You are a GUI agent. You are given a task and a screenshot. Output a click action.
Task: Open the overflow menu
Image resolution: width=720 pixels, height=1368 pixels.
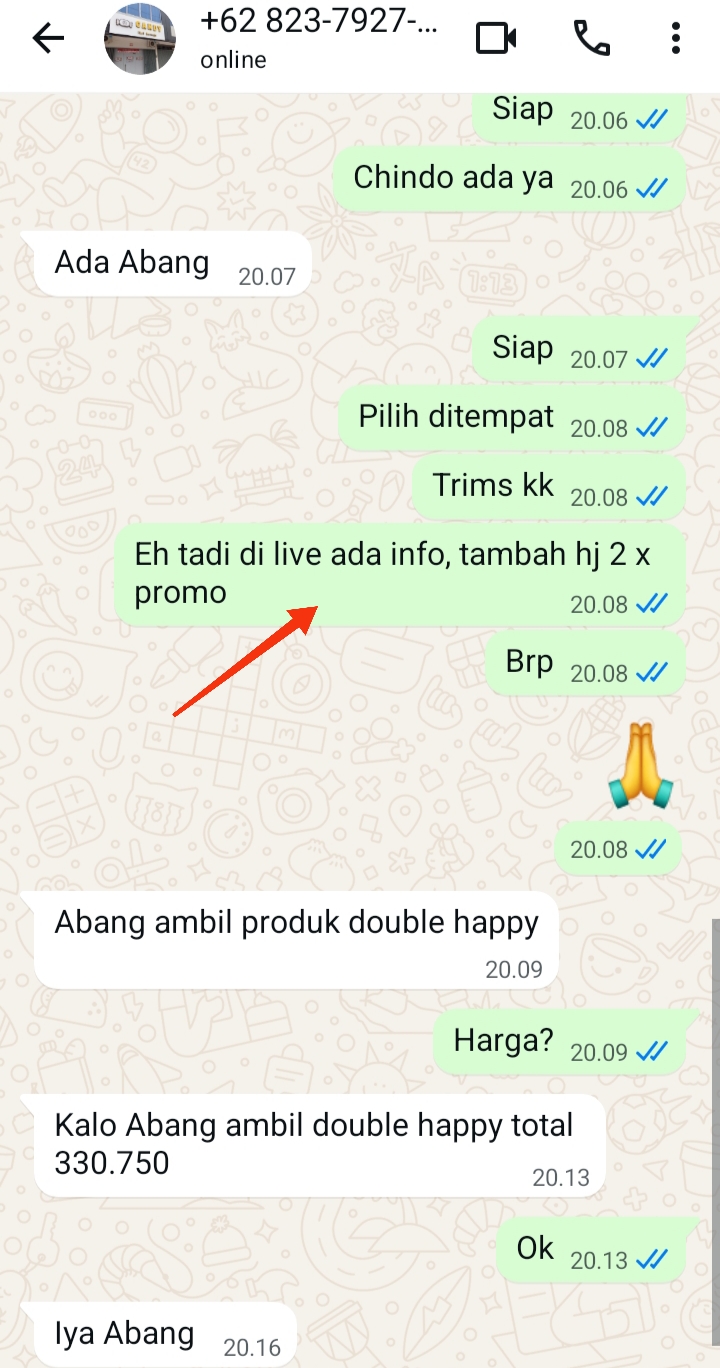[x=677, y=39]
